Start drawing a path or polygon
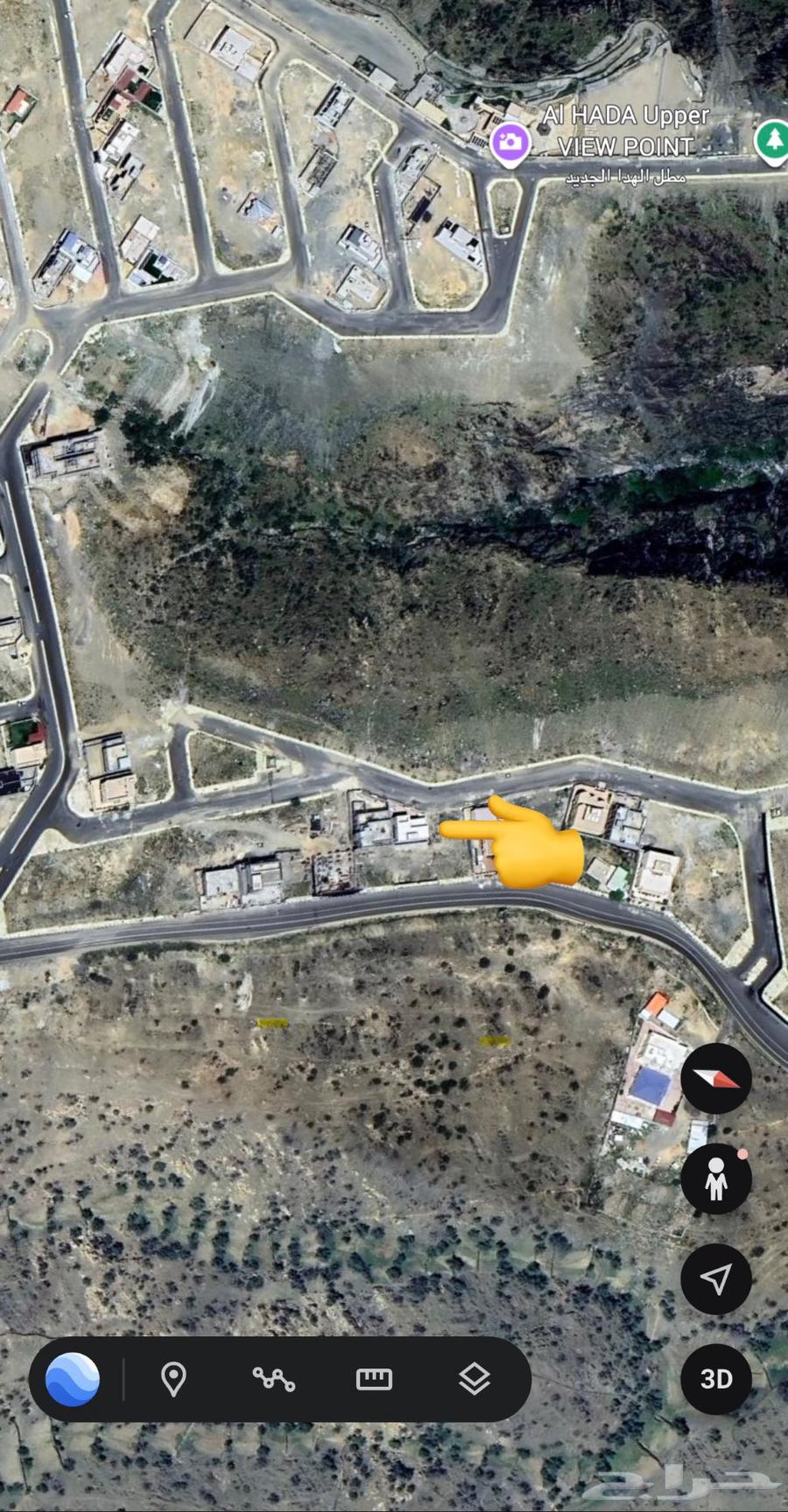The height and width of the screenshot is (1512, 788). 273,1379
